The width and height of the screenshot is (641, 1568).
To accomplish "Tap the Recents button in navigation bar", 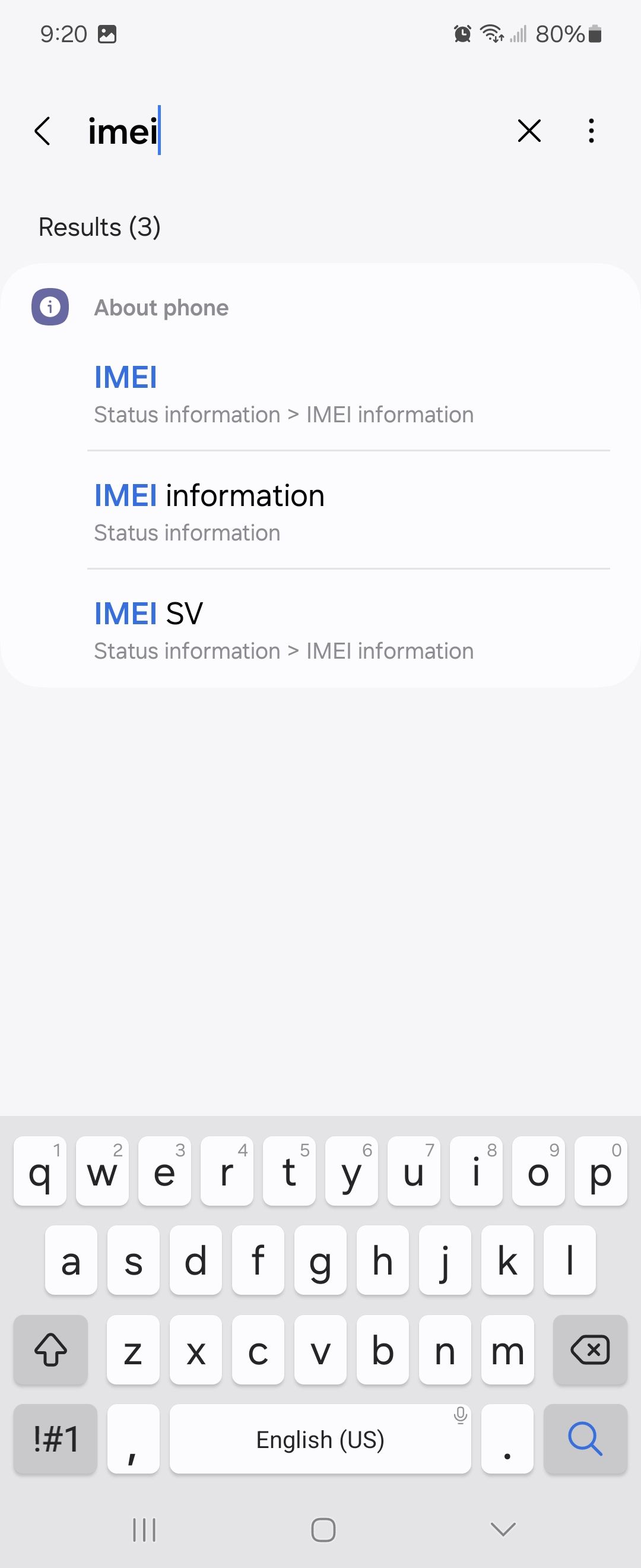I will click(142, 1529).
